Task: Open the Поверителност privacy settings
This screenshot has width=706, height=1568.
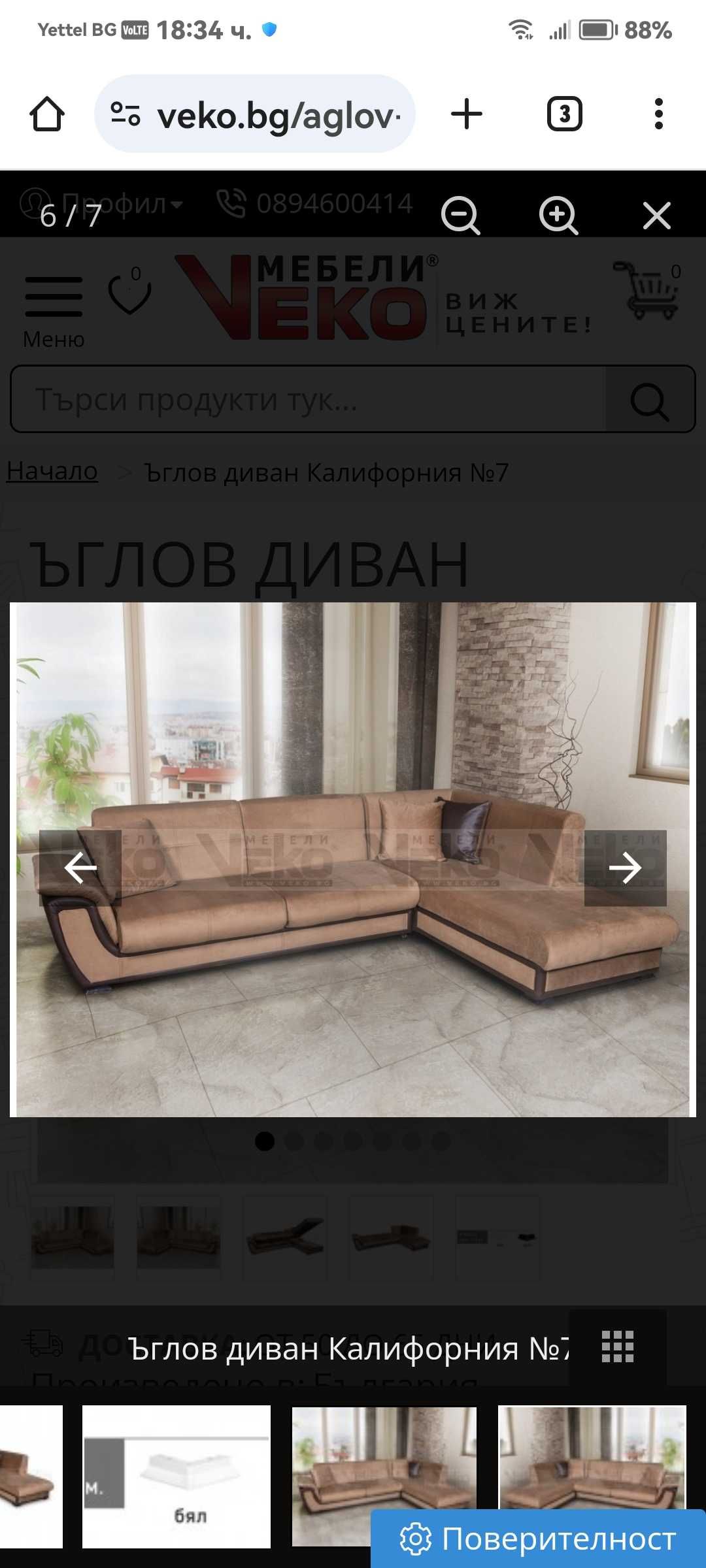Action: tap(538, 1539)
